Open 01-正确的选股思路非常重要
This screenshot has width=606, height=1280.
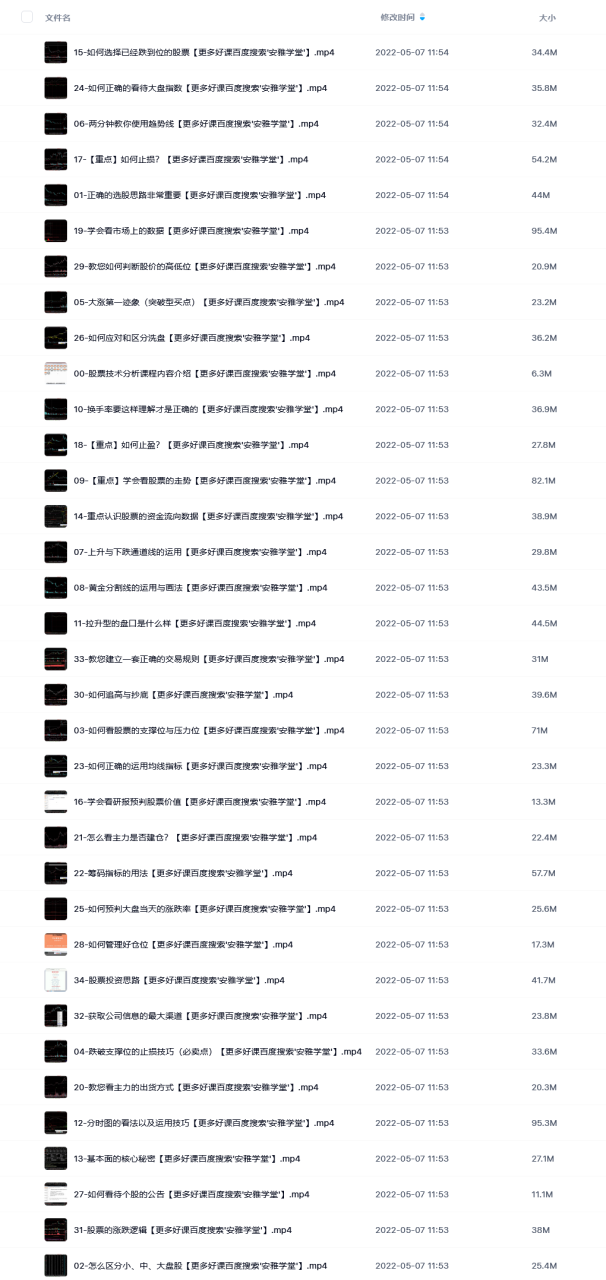[200, 195]
